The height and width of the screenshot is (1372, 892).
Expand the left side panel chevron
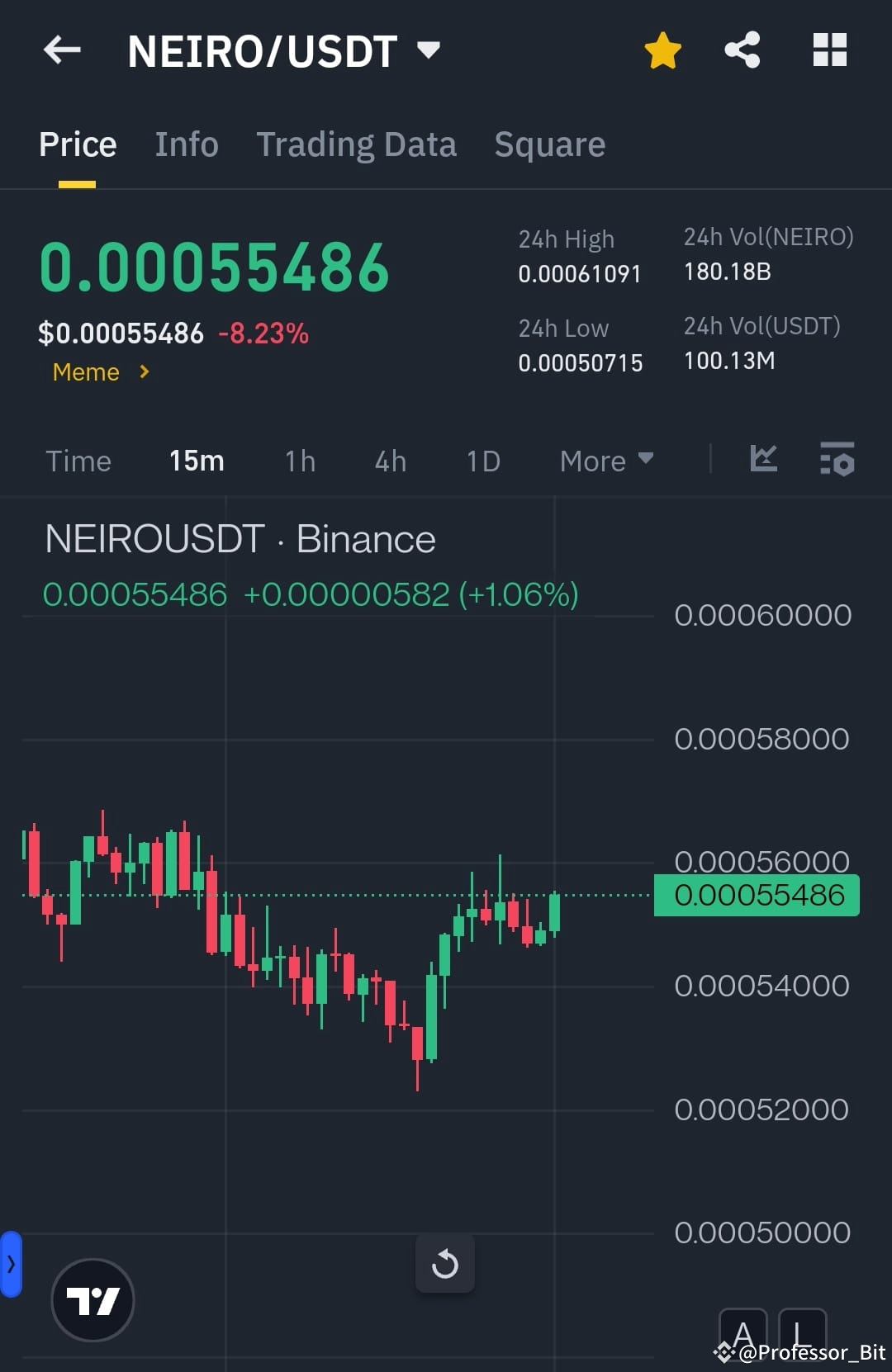[x=11, y=1264]
